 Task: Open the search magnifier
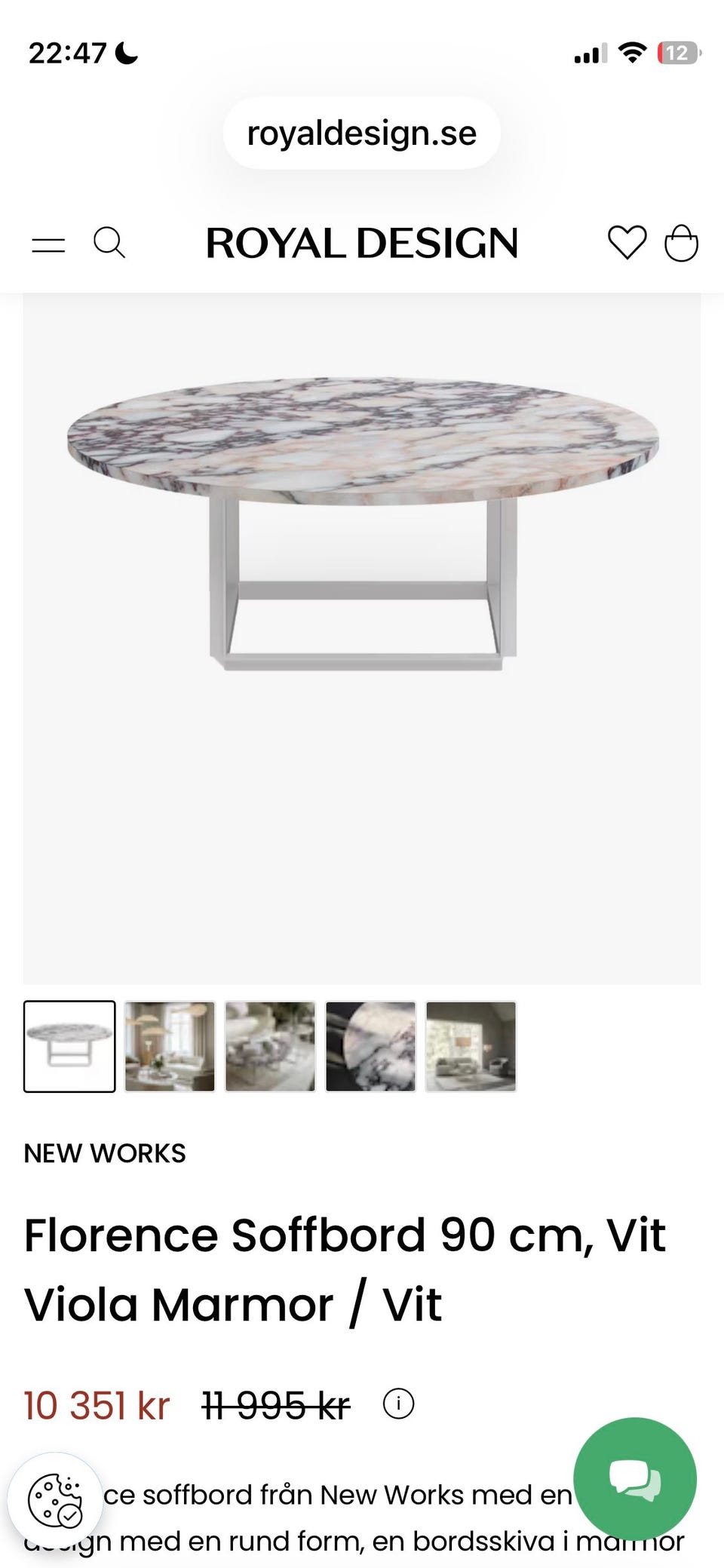click(x=109, y=244)
